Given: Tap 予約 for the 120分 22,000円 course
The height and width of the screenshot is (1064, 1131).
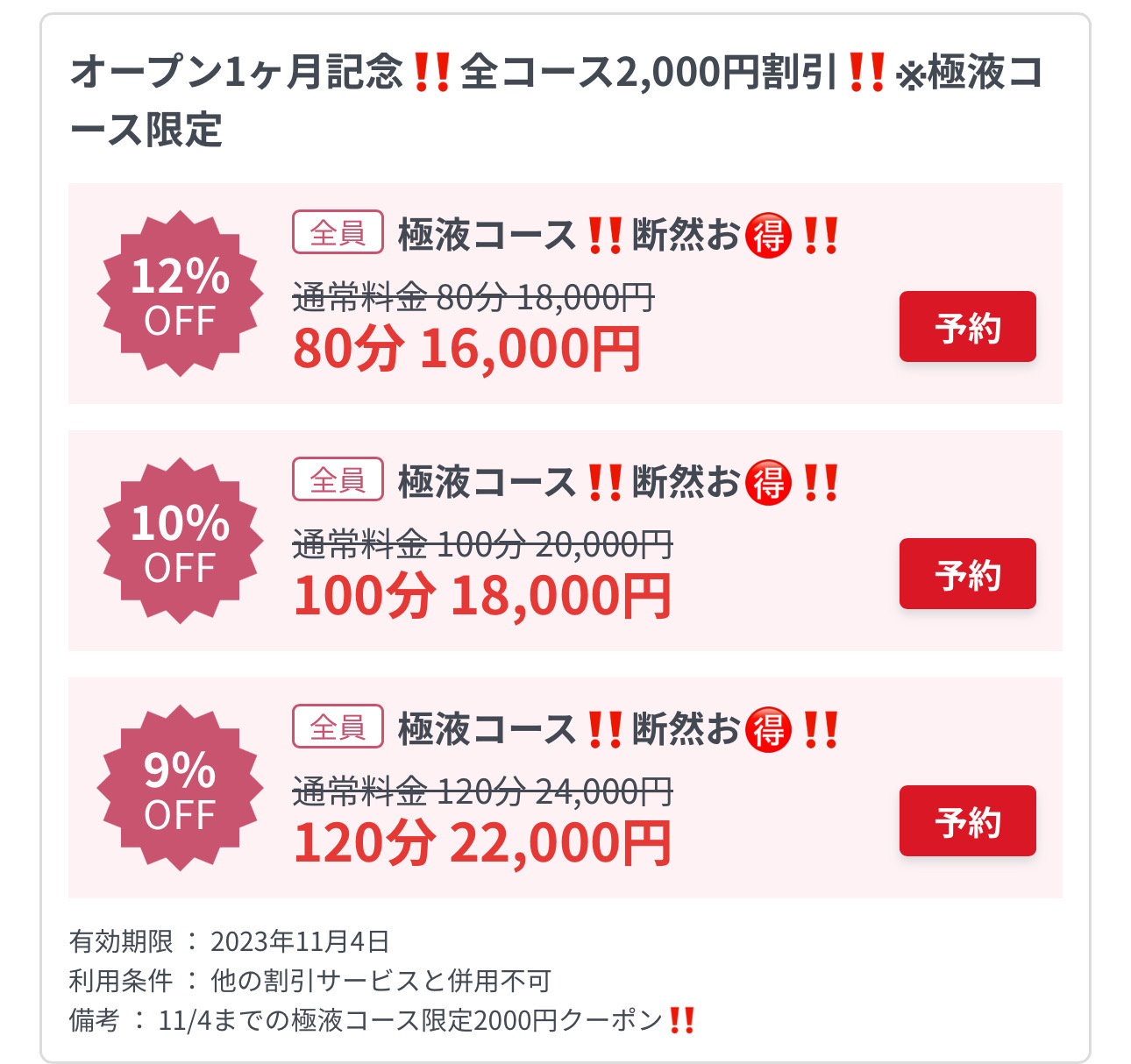Looking at the screenshot, I should 967,821.
